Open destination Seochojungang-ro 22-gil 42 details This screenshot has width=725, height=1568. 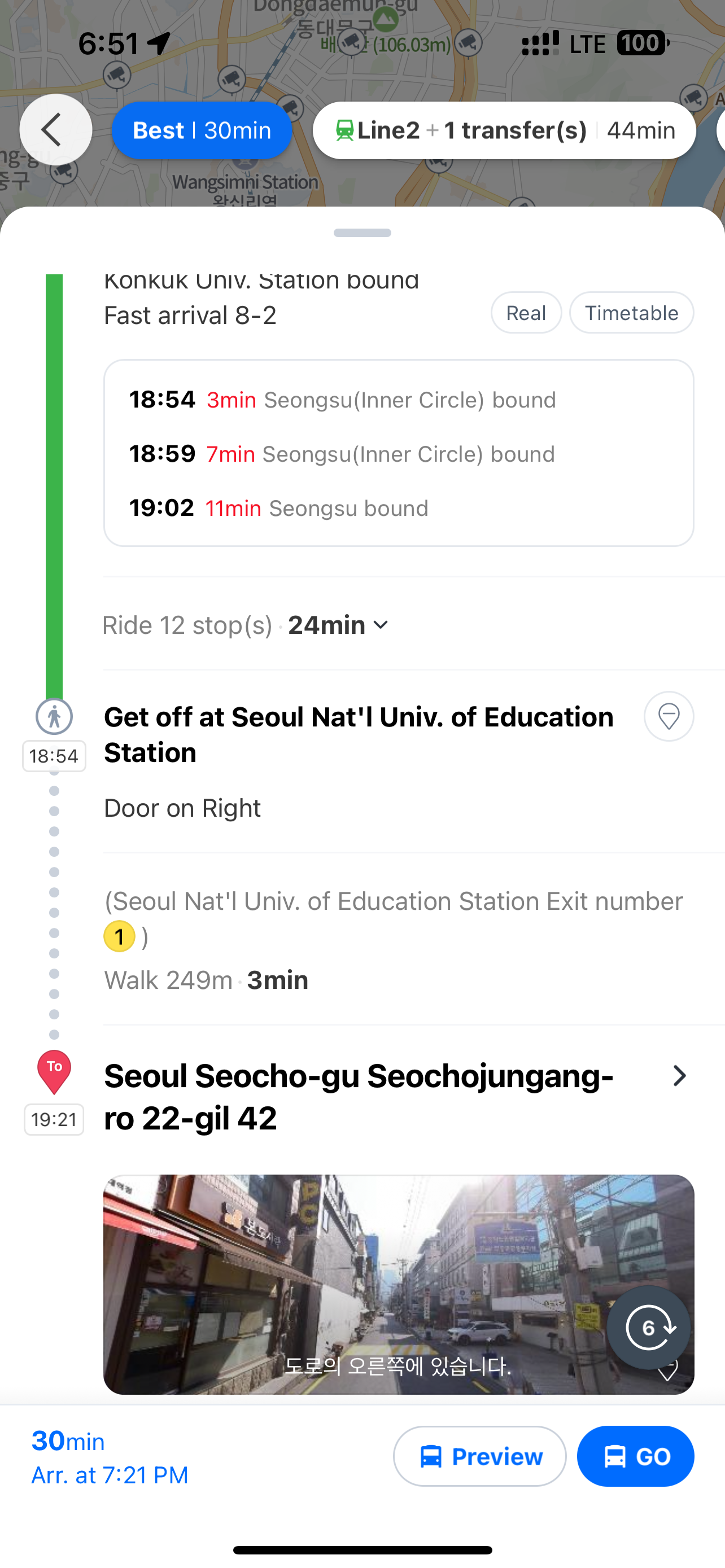click(x=679, y=1076)
